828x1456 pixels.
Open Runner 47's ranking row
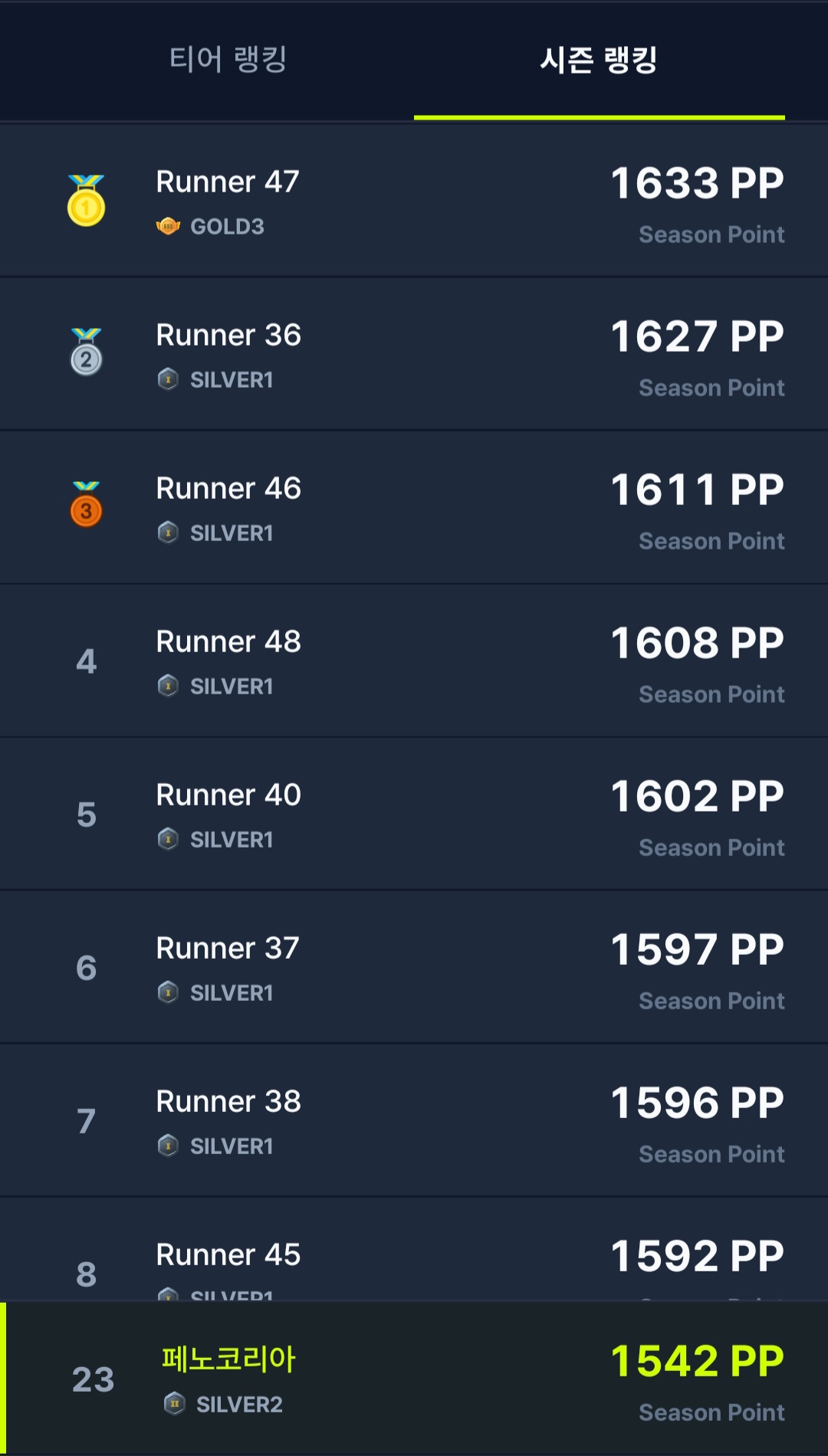tap(414, 201)
